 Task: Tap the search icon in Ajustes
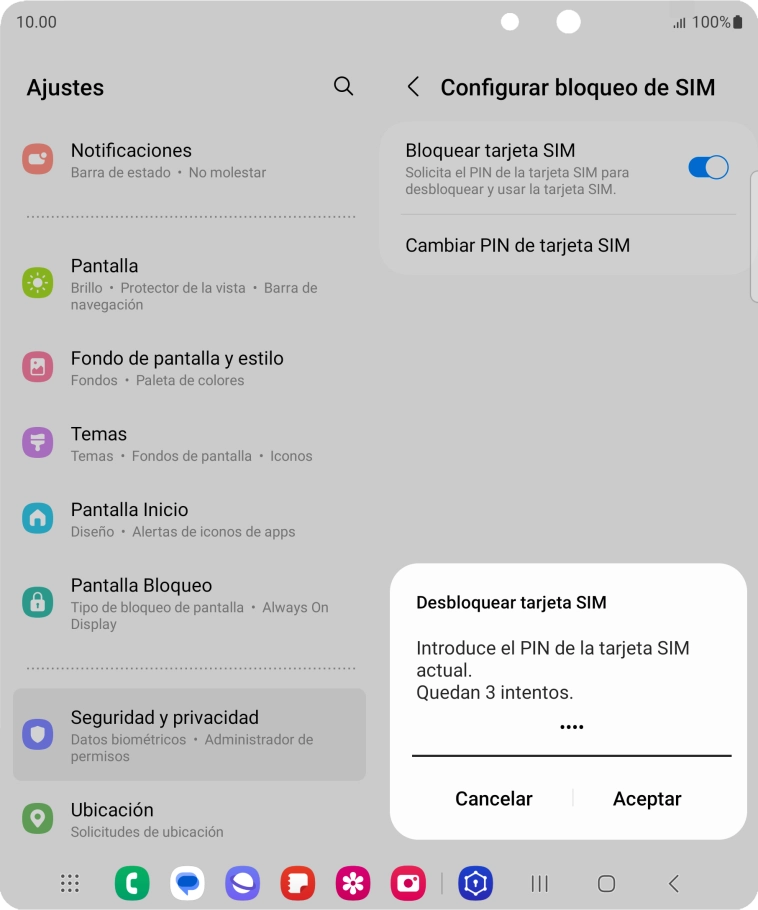coord(343,87)
